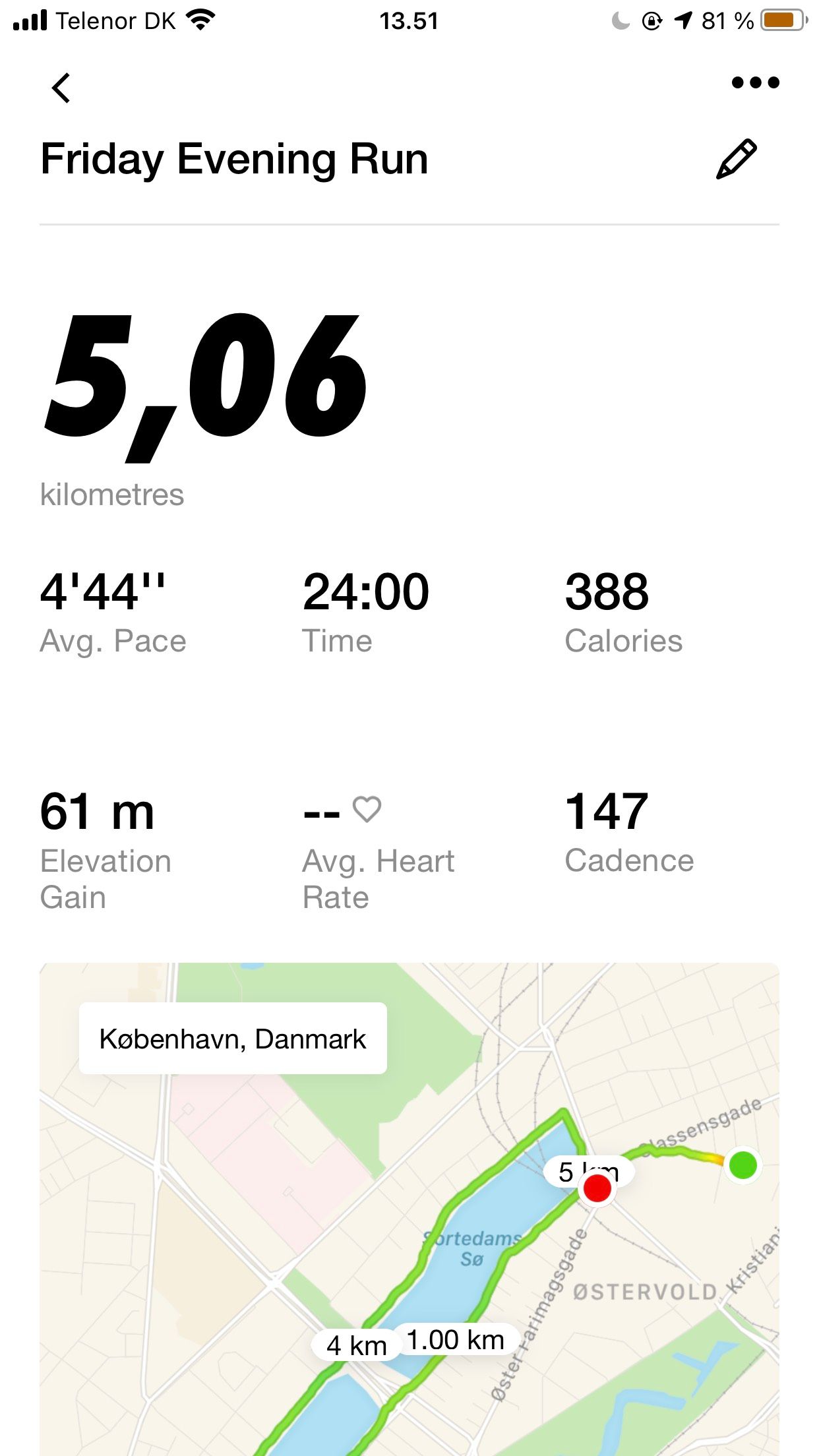Go back with the top-left arrow
The height and width of the screenshot is (1456, 819).
tap(61, 88)
